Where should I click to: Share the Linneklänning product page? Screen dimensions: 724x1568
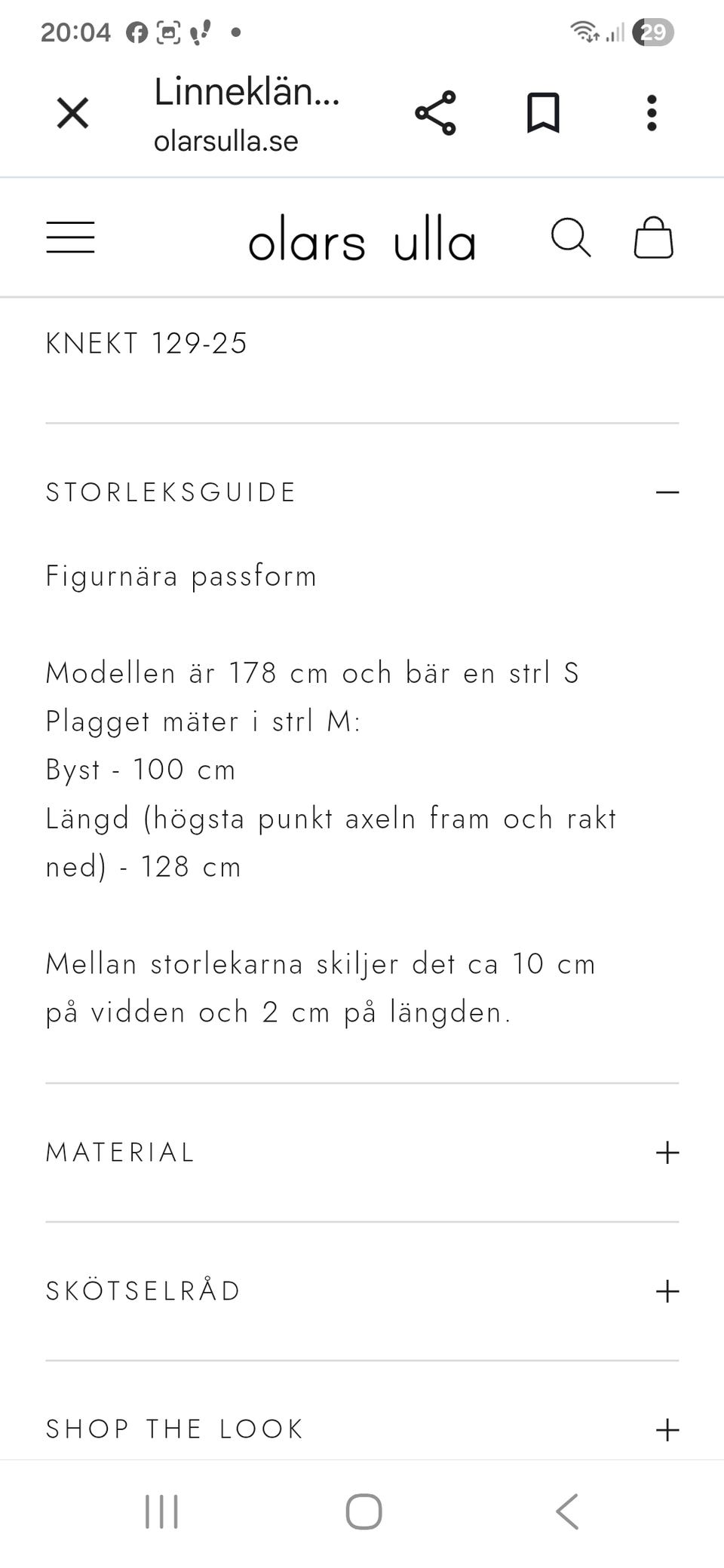point(435,113)
